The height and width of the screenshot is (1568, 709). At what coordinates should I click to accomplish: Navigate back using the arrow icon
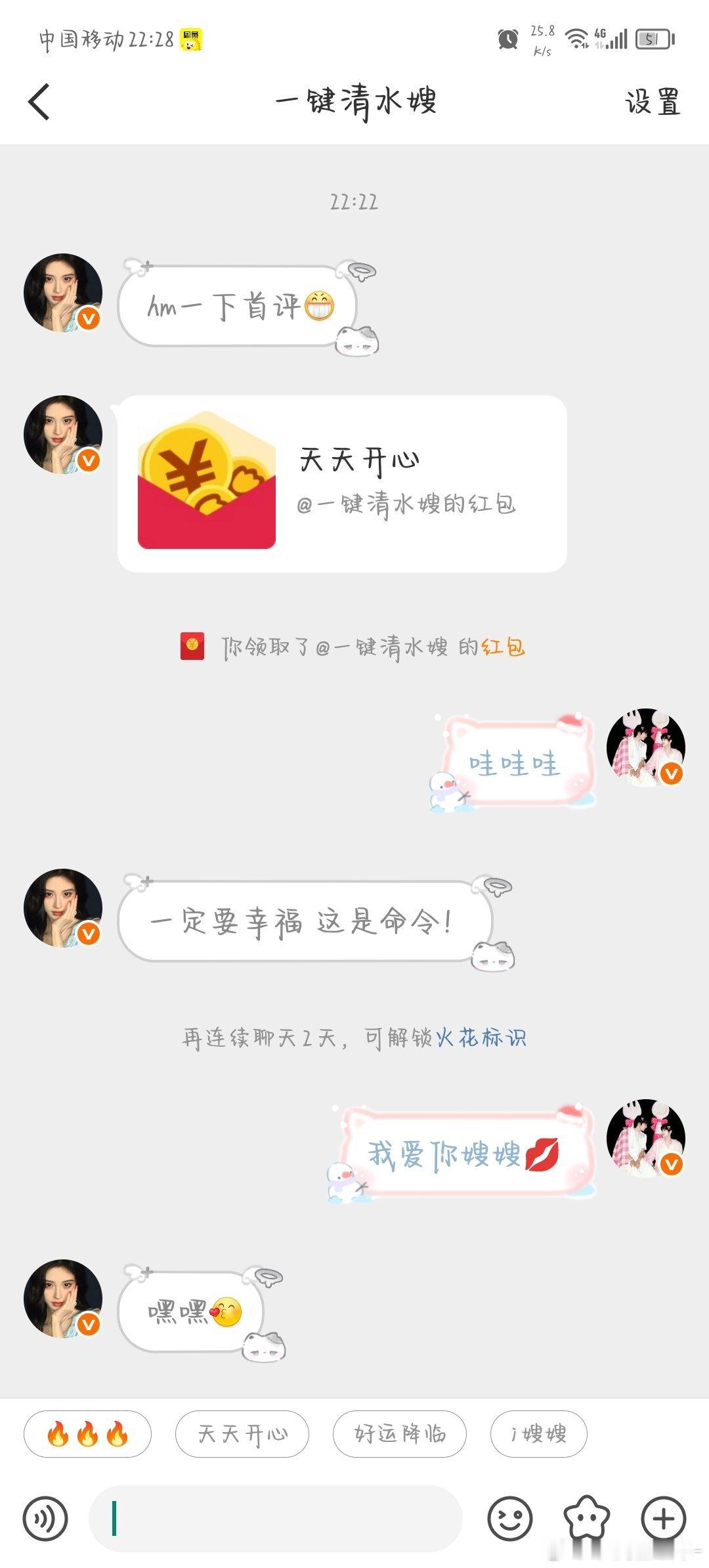pos(39,102)
